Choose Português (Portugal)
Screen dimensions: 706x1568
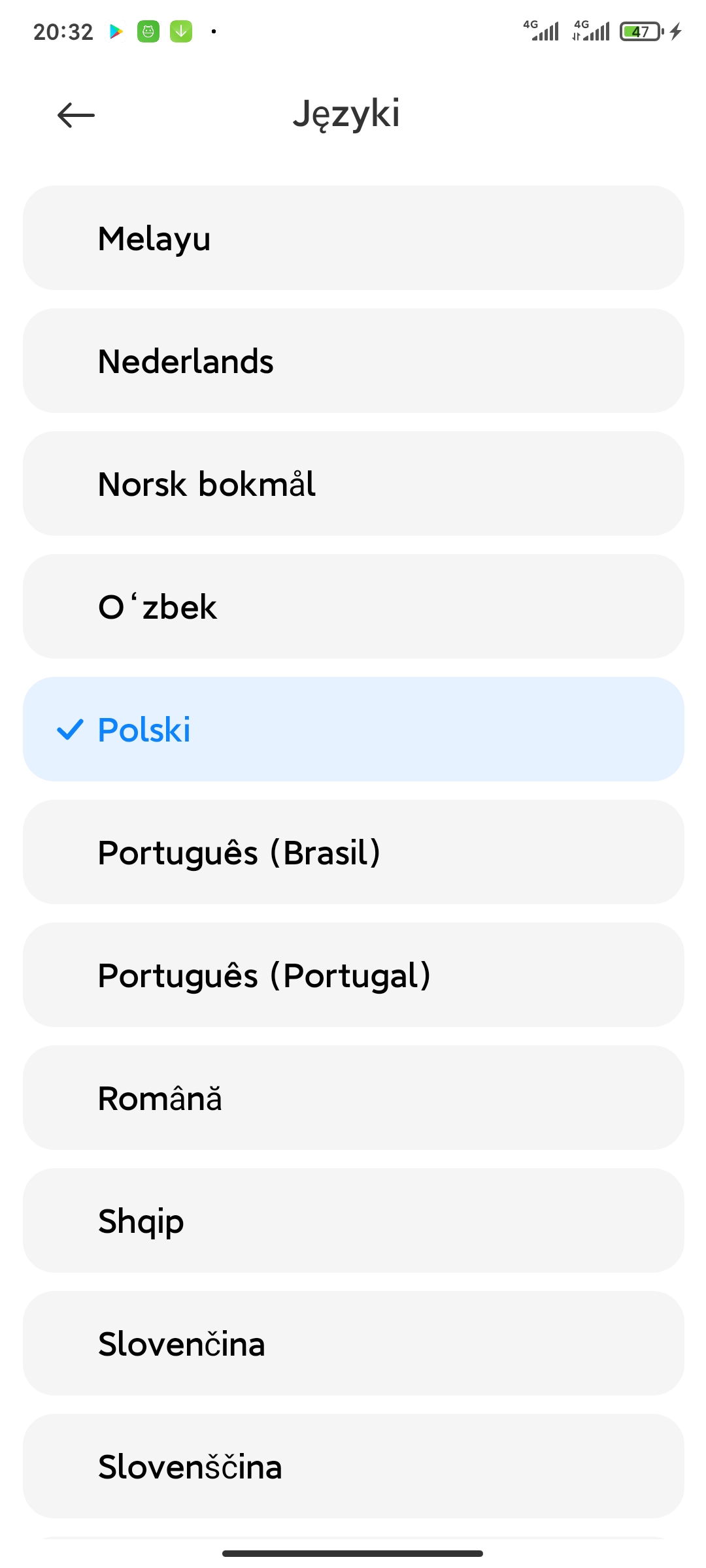tap(354, 975)
